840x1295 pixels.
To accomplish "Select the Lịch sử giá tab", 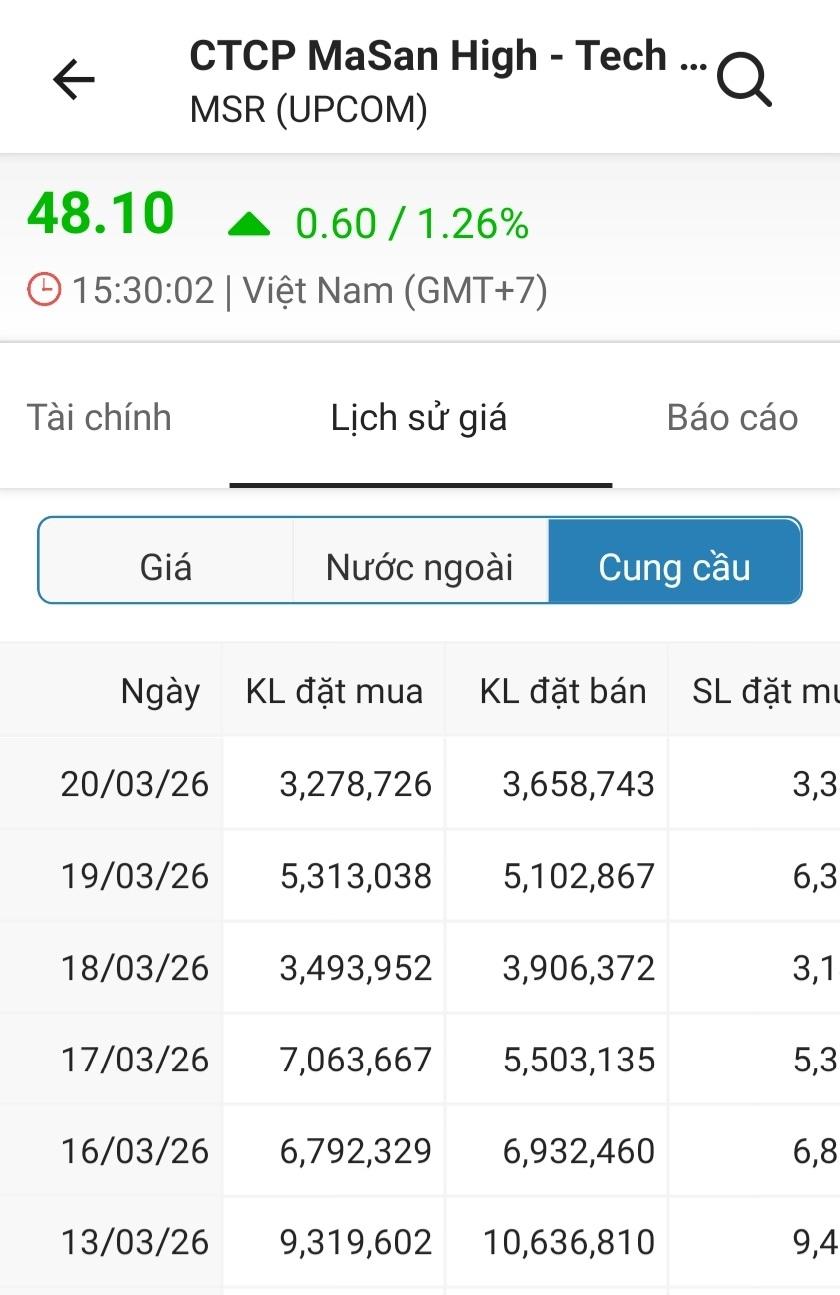I will point(419,418).
